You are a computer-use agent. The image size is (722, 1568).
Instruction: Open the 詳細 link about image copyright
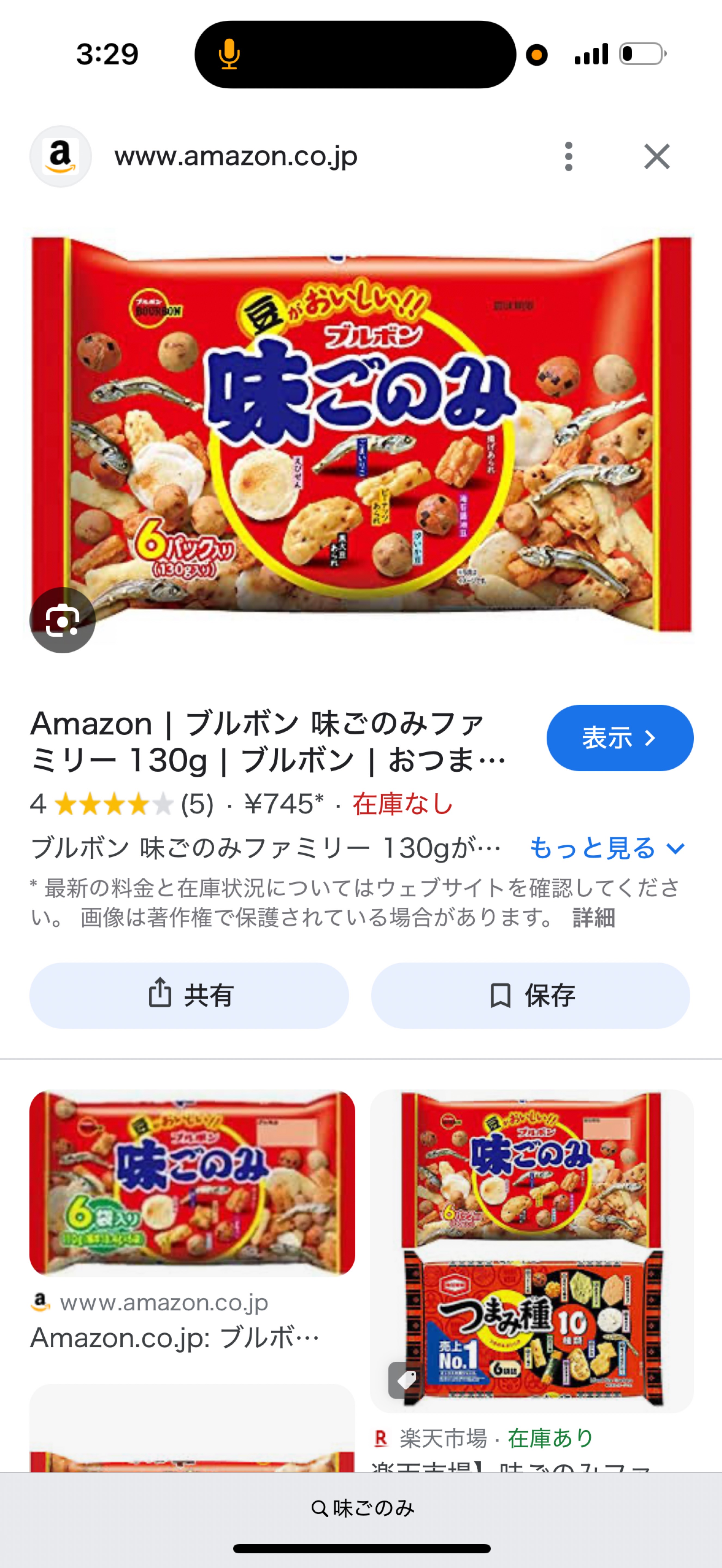tap(594, 916)
